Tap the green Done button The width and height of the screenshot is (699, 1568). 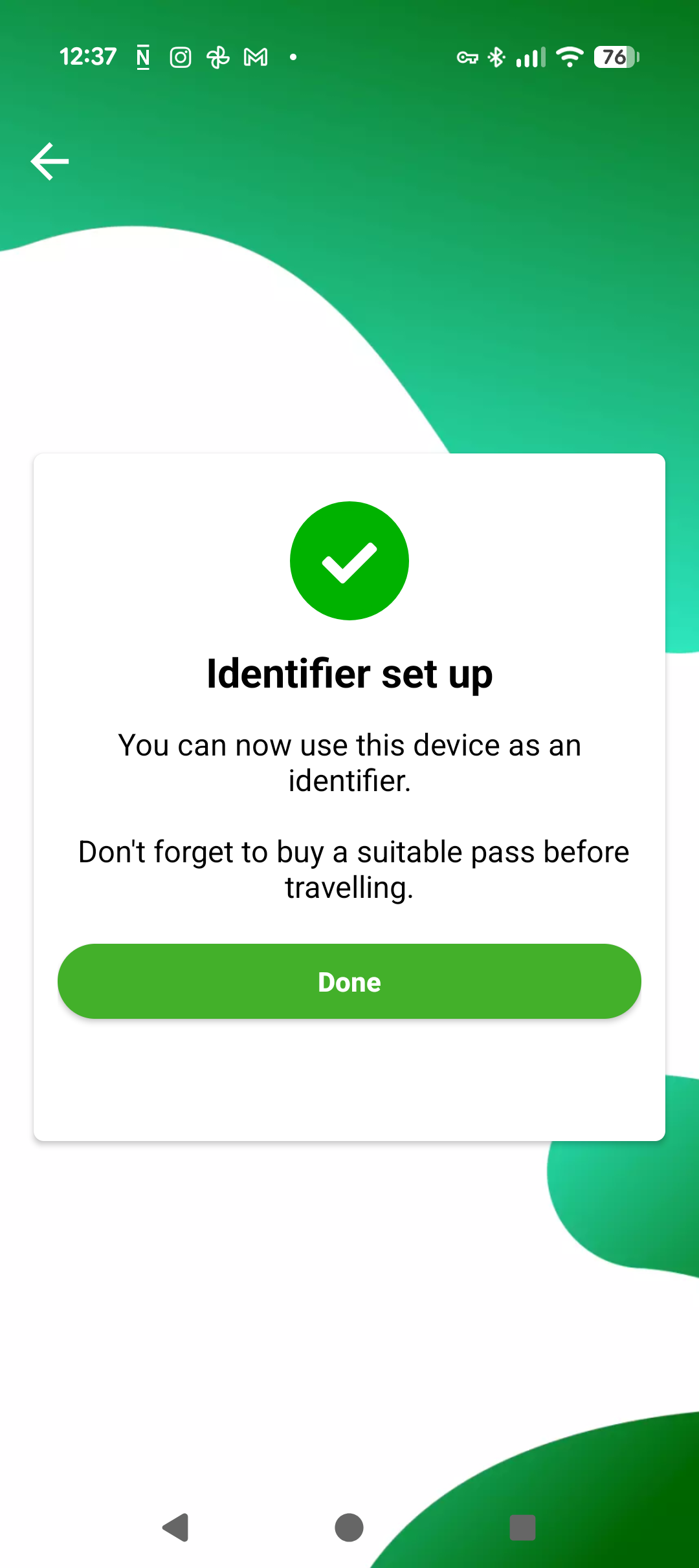pyautogui.click(x=349, y=981)
